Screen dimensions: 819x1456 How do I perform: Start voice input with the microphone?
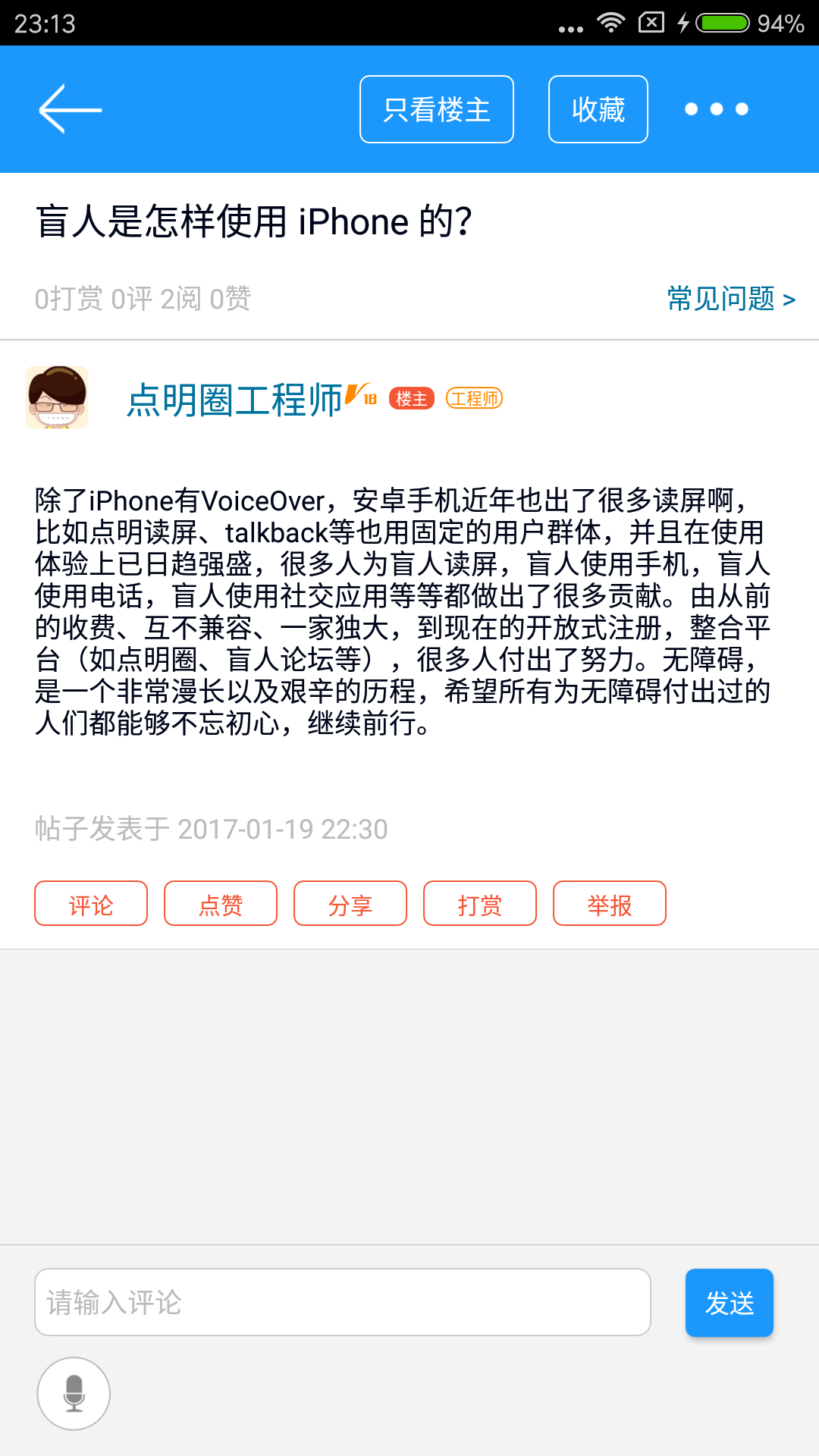tap(74, 1394)
